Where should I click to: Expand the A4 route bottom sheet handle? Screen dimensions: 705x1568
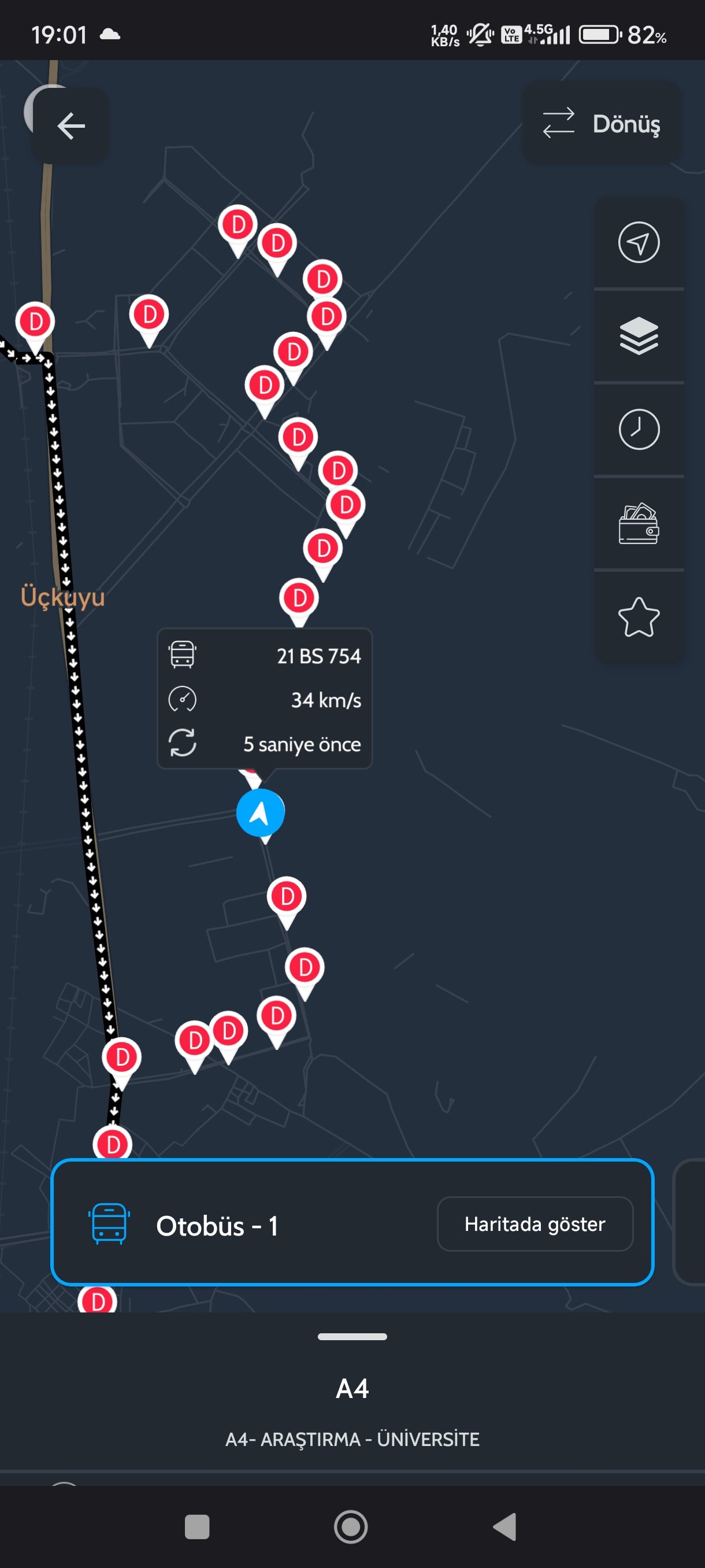pyautogui.click(x=352, y=1336)
